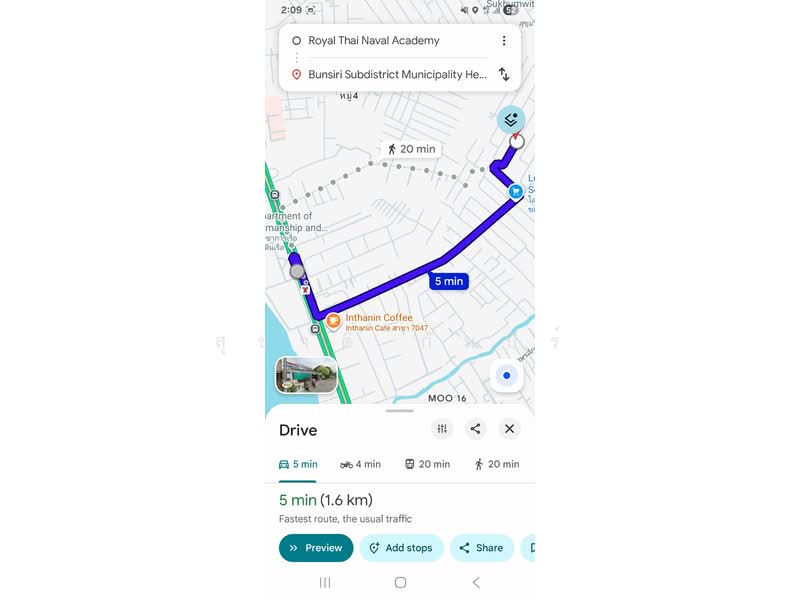The image size is (800, 600).
Task: Open Inthanin Coffee place marker
Action: 333,321
